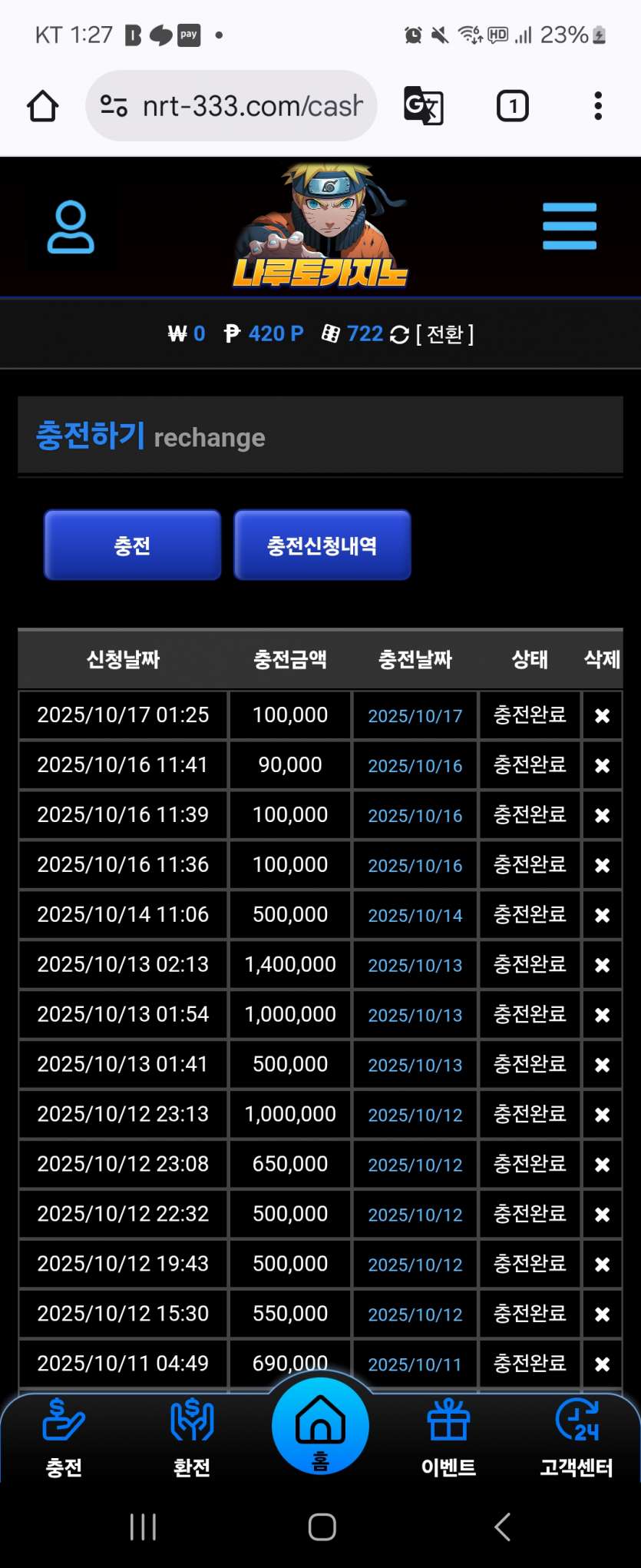Open 충전신청내역 history

(x=322, y=545)
